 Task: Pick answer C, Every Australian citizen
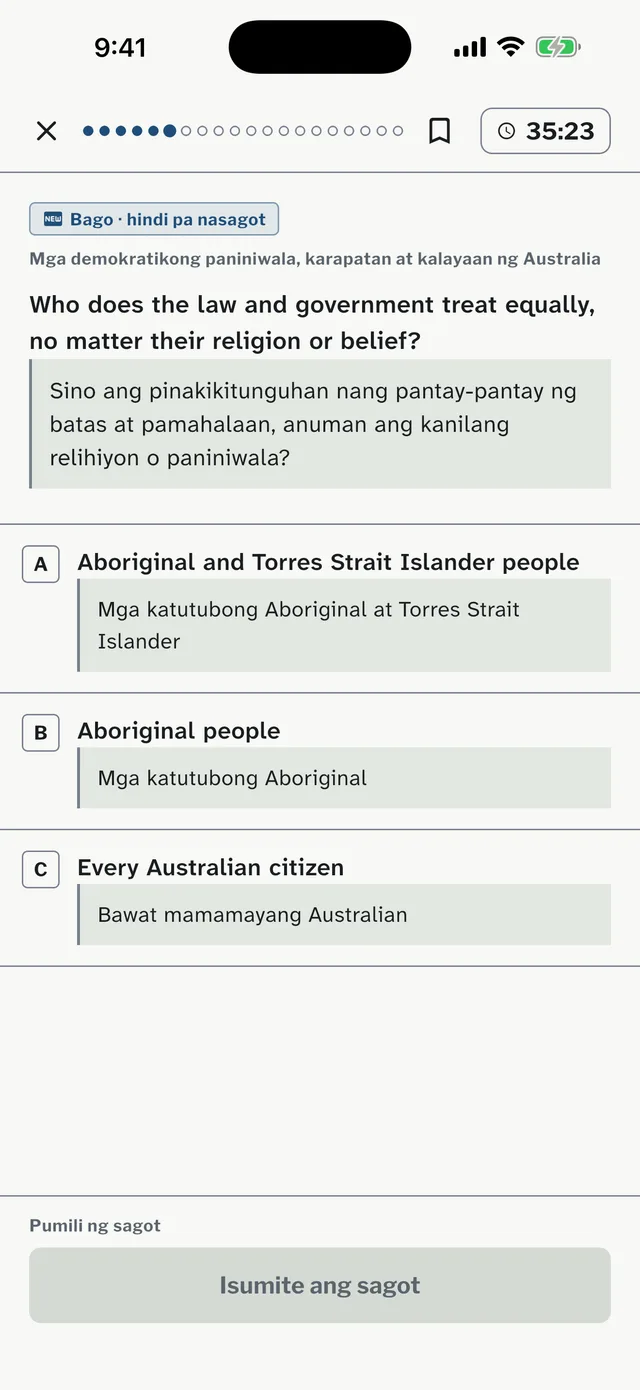(x=320, y=898)
